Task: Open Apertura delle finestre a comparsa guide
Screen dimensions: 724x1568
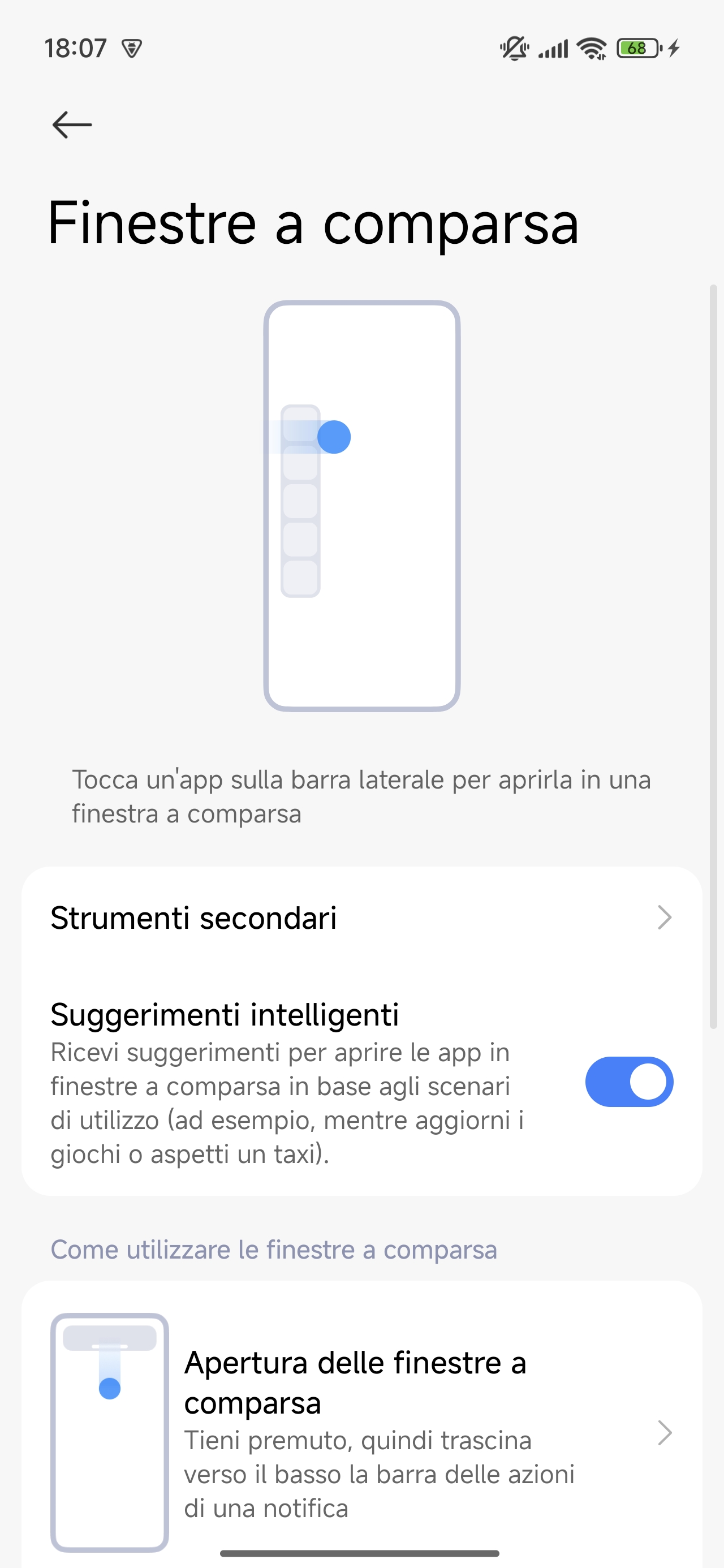Action: tap(361, 1432)
